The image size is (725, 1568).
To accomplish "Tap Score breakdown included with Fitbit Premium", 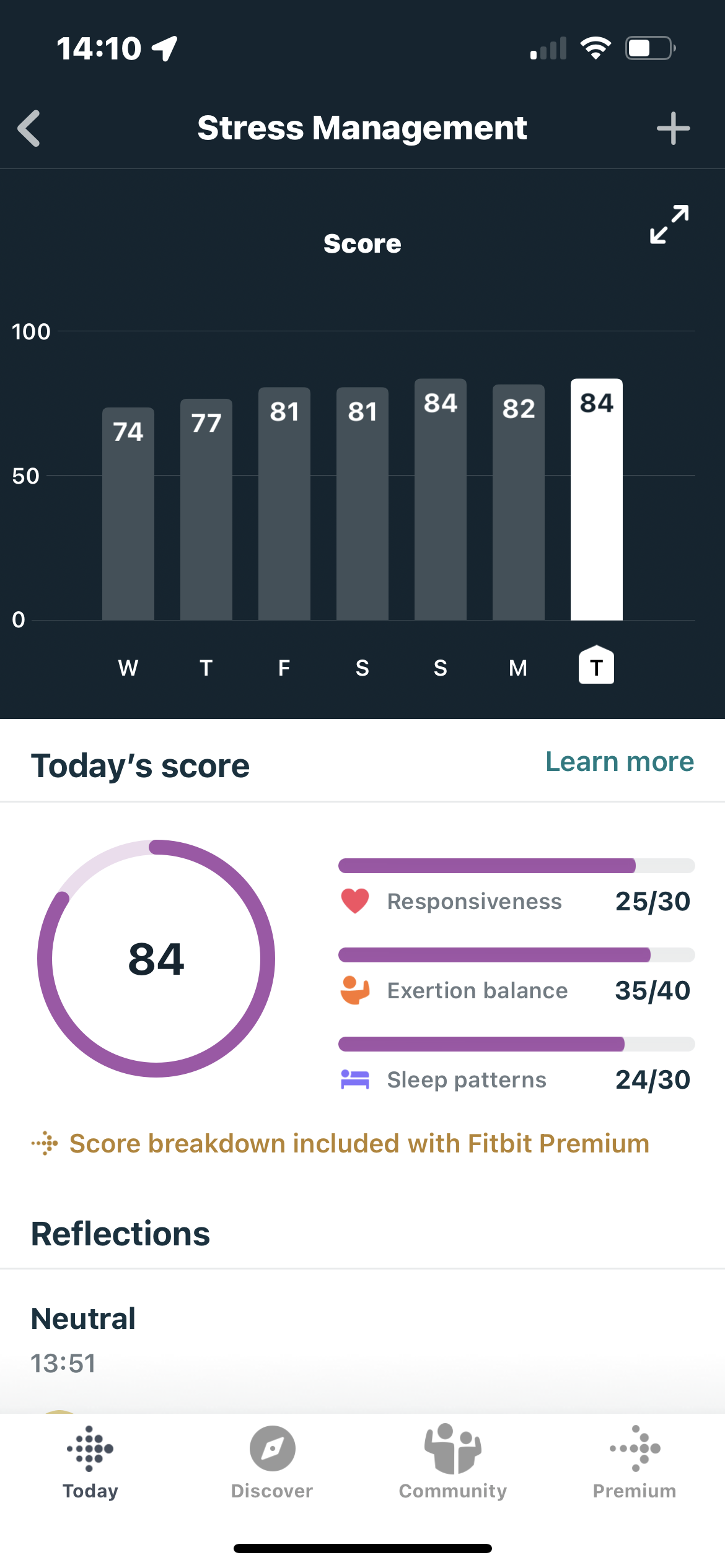I will [x=358, y=1143].
